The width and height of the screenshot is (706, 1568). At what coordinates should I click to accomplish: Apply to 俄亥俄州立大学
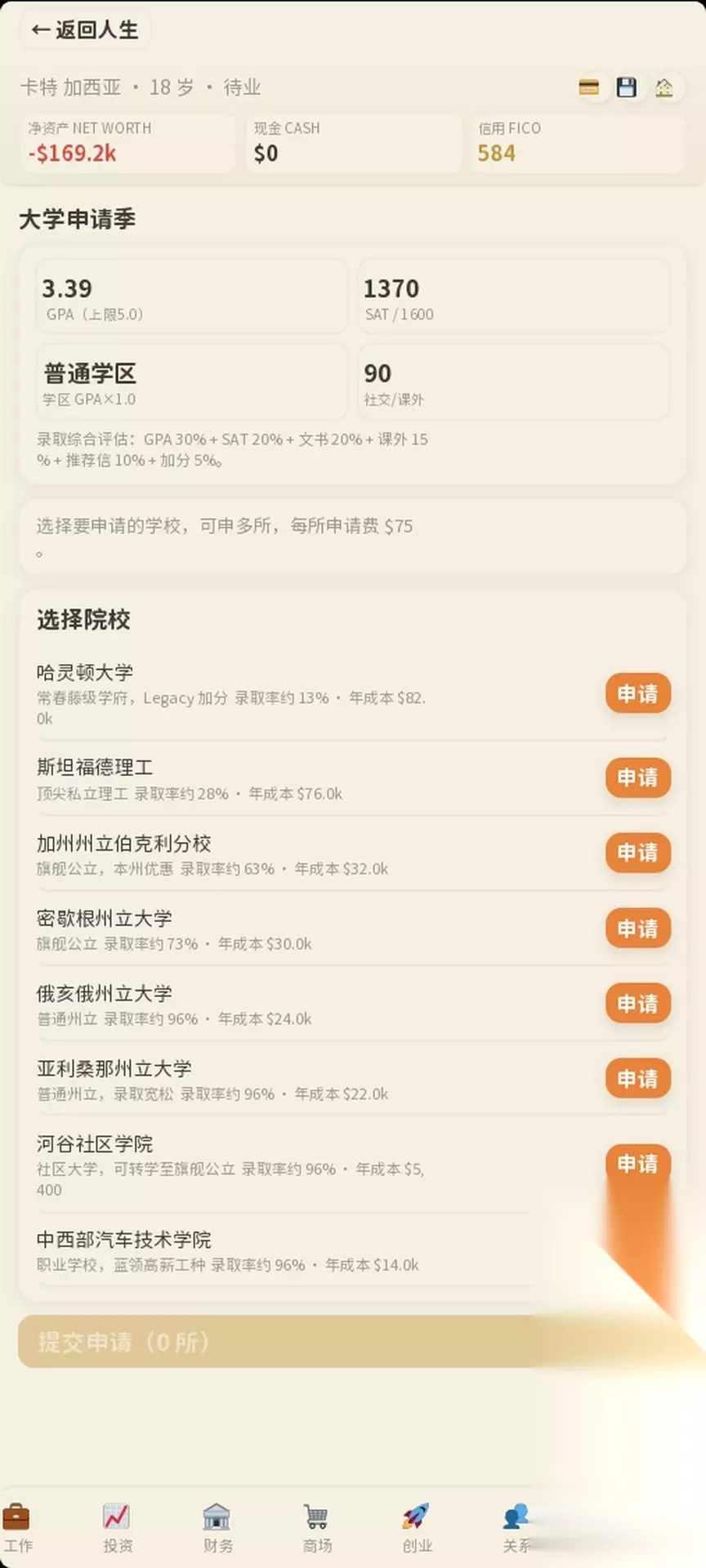point(637,1004)
